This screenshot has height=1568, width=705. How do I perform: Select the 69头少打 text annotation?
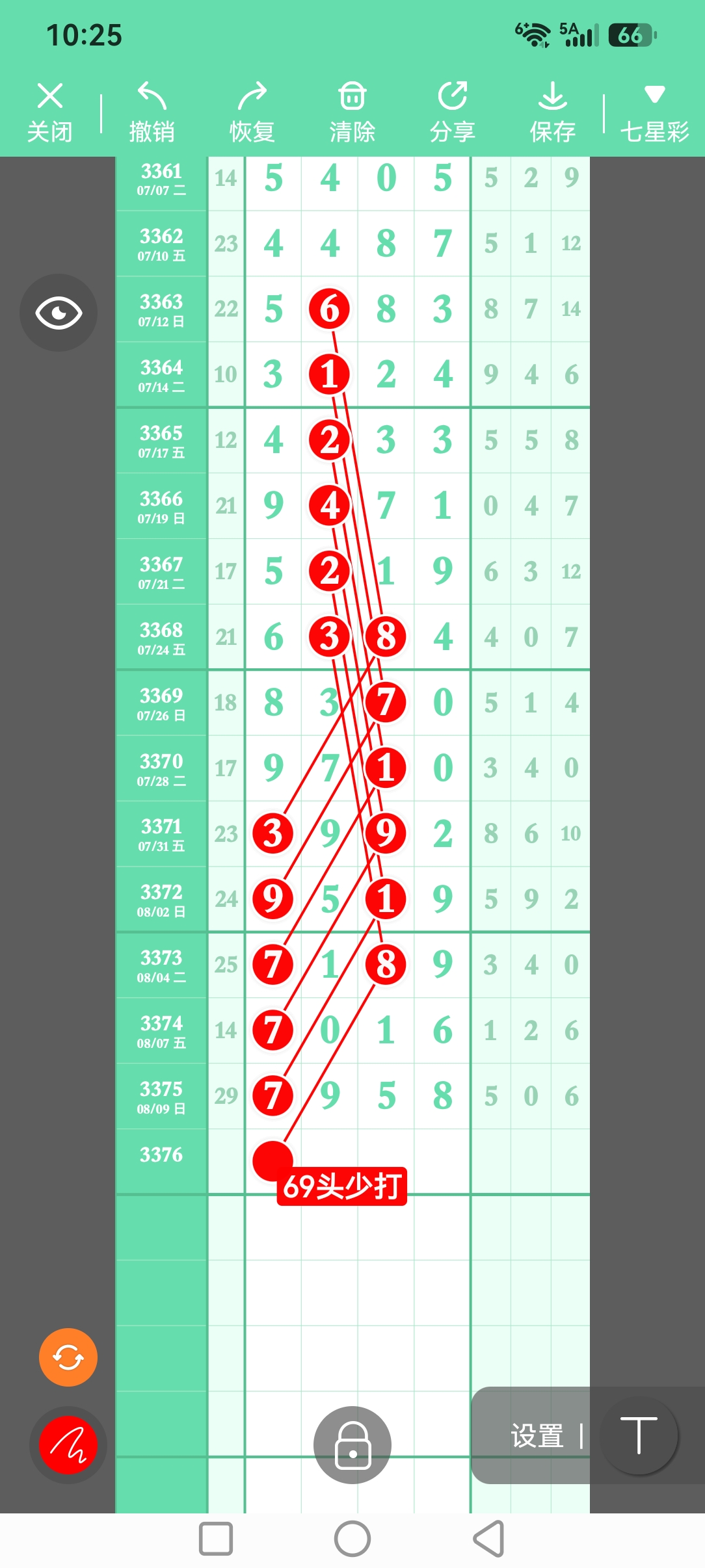pyautogui.click(x=342, y=1186)
